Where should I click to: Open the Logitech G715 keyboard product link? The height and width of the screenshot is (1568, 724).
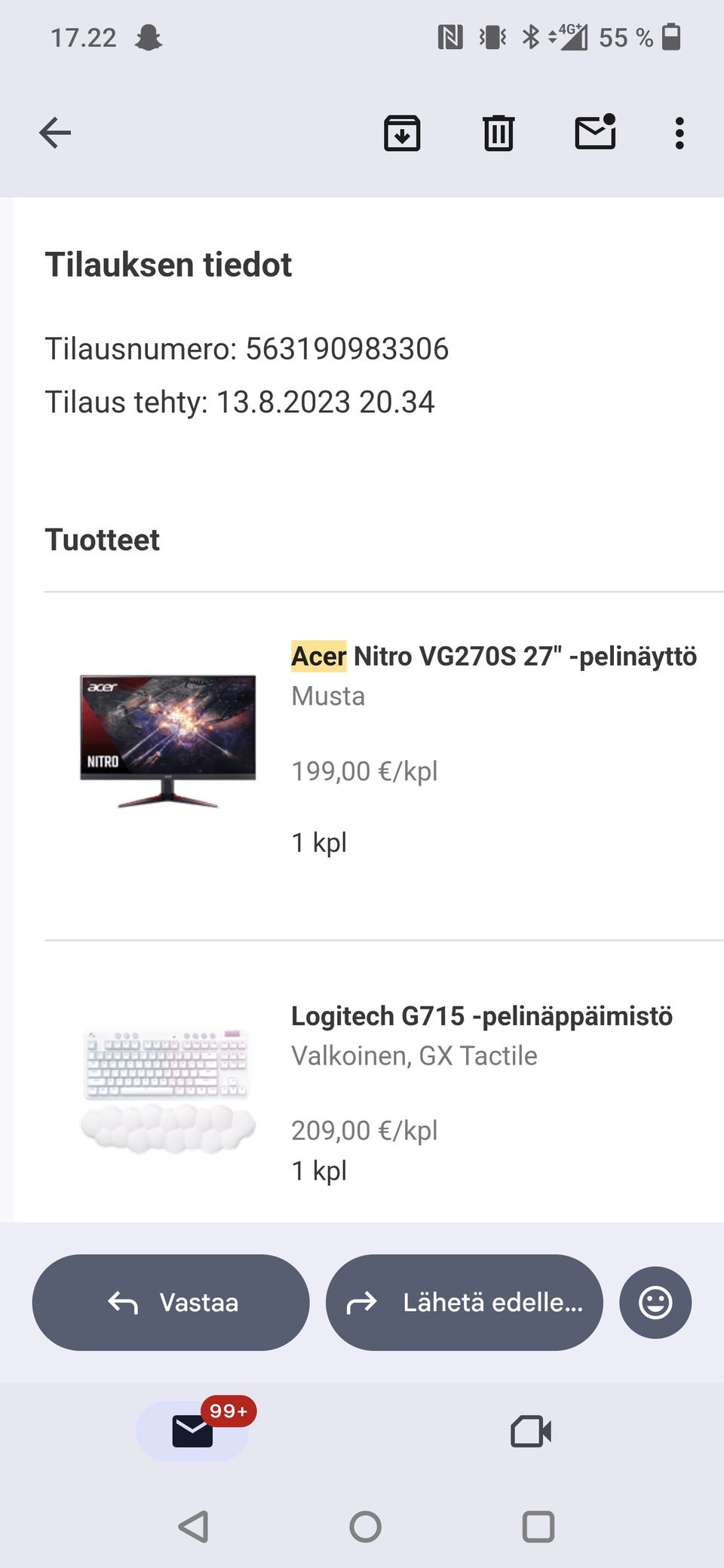(481, 1015)
